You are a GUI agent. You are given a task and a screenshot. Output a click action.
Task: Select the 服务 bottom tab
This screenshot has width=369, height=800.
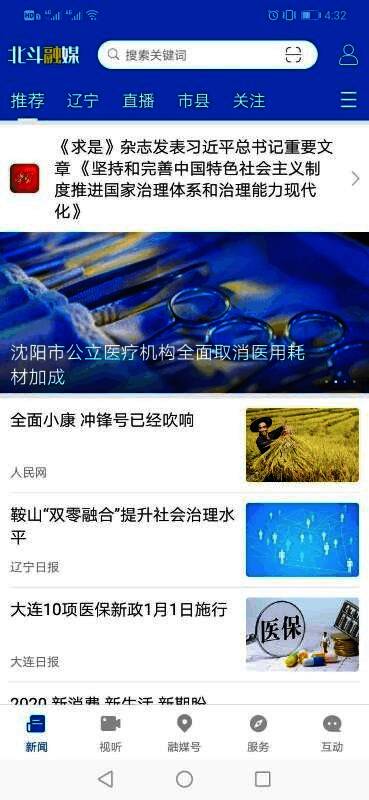coord(258,733)
